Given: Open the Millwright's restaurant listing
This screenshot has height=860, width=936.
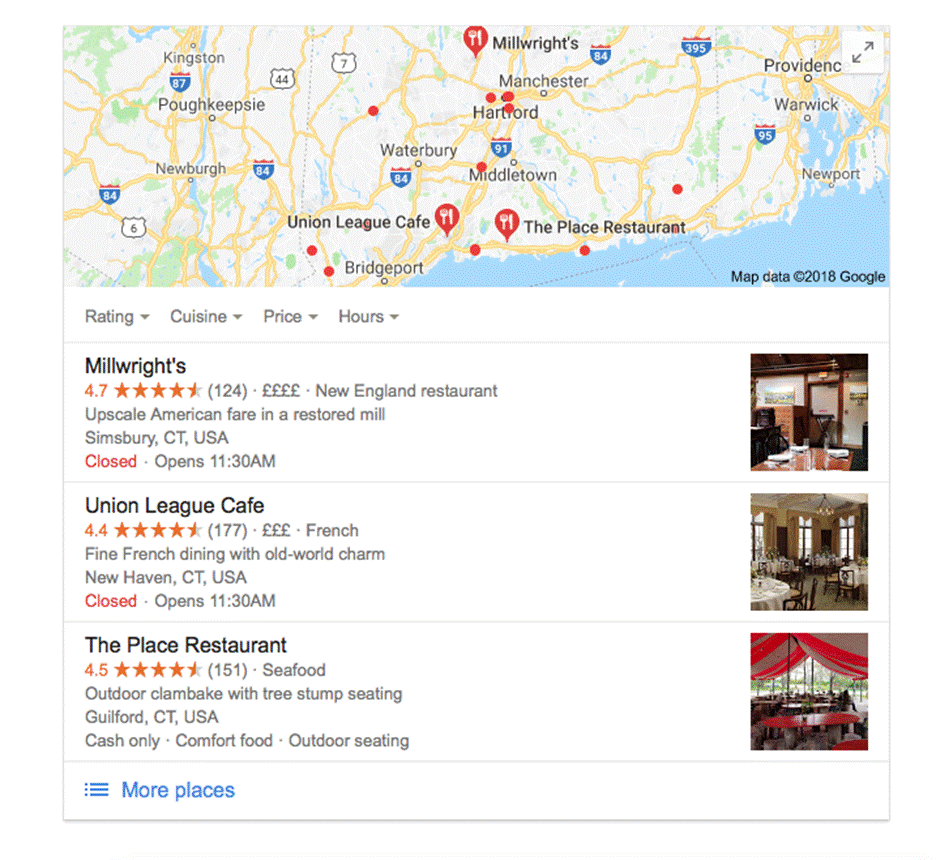Looking at the screenshot, I should [x=135, y=366].
